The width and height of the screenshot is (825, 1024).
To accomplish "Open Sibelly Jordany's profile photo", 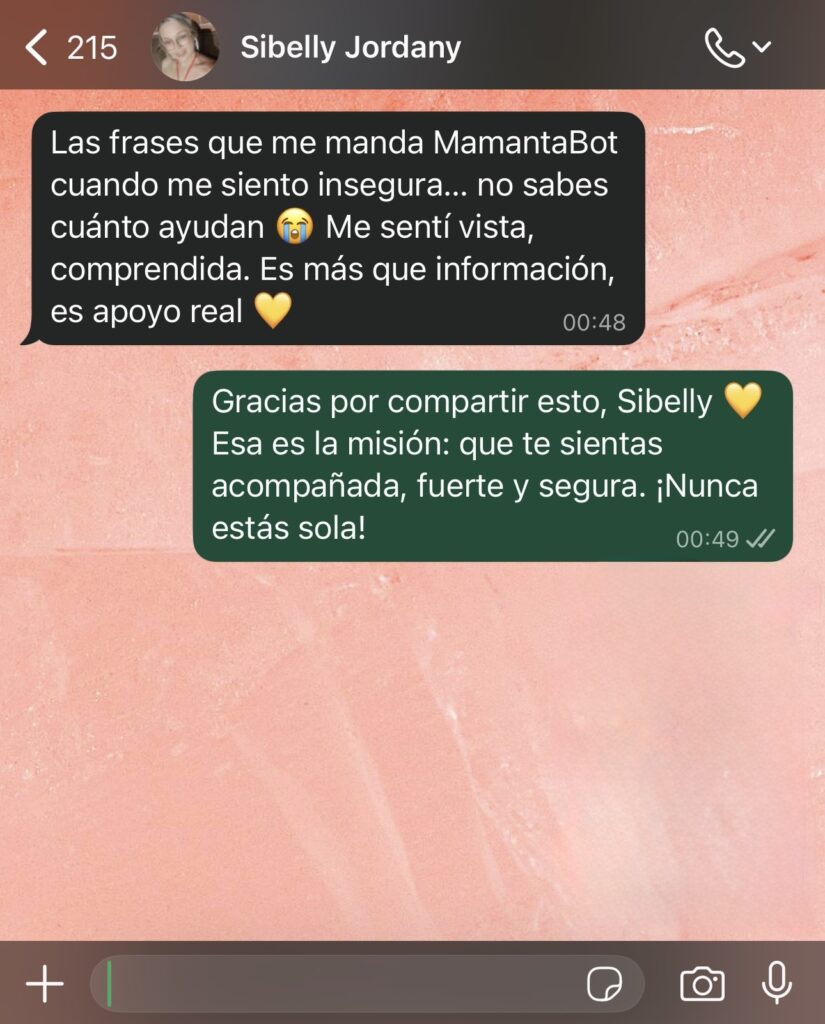I will tap(185, 47).
